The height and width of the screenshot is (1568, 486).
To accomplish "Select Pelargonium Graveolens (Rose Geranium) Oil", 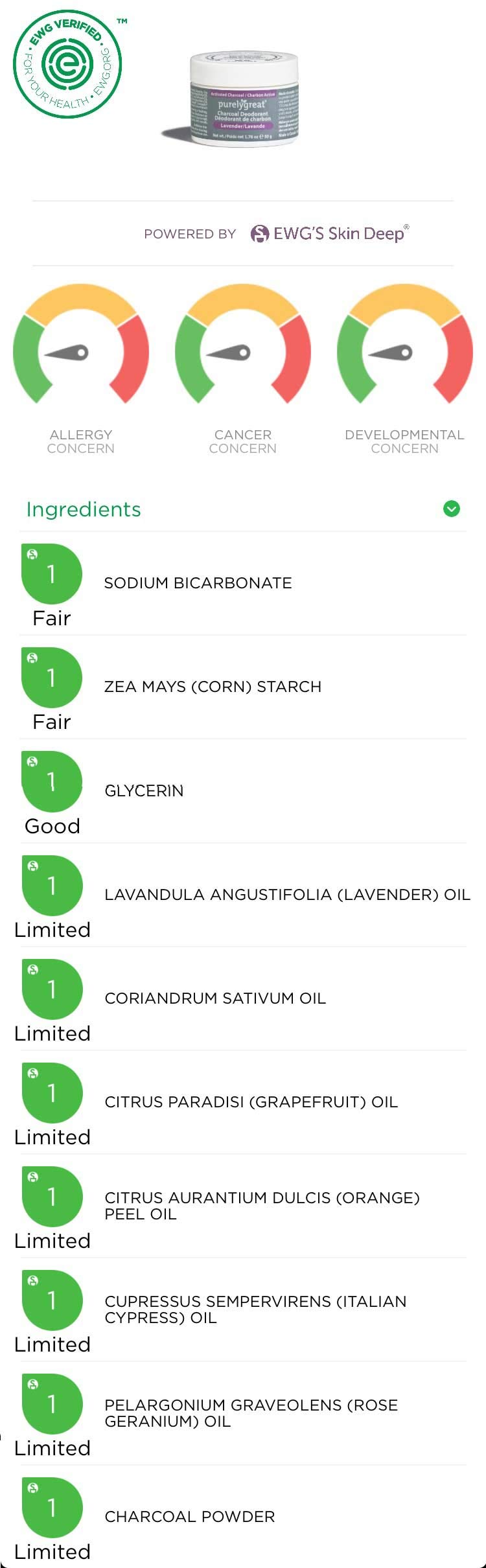I will [251, 1412].
